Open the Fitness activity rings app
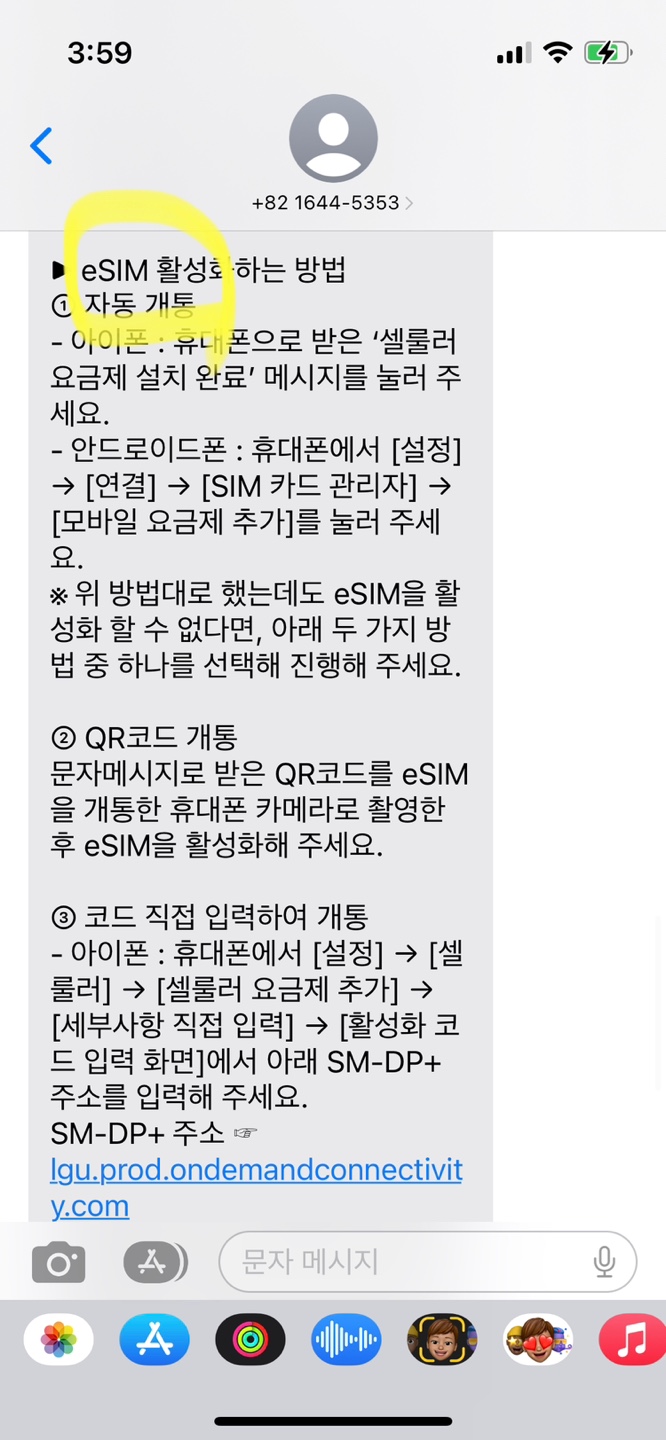 (x=250, y=1340)
